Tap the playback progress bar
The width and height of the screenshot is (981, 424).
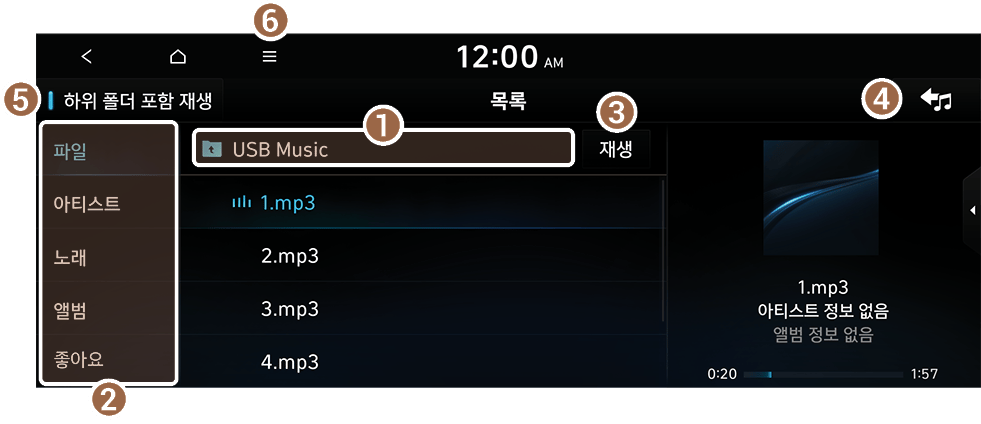(822, 374)
